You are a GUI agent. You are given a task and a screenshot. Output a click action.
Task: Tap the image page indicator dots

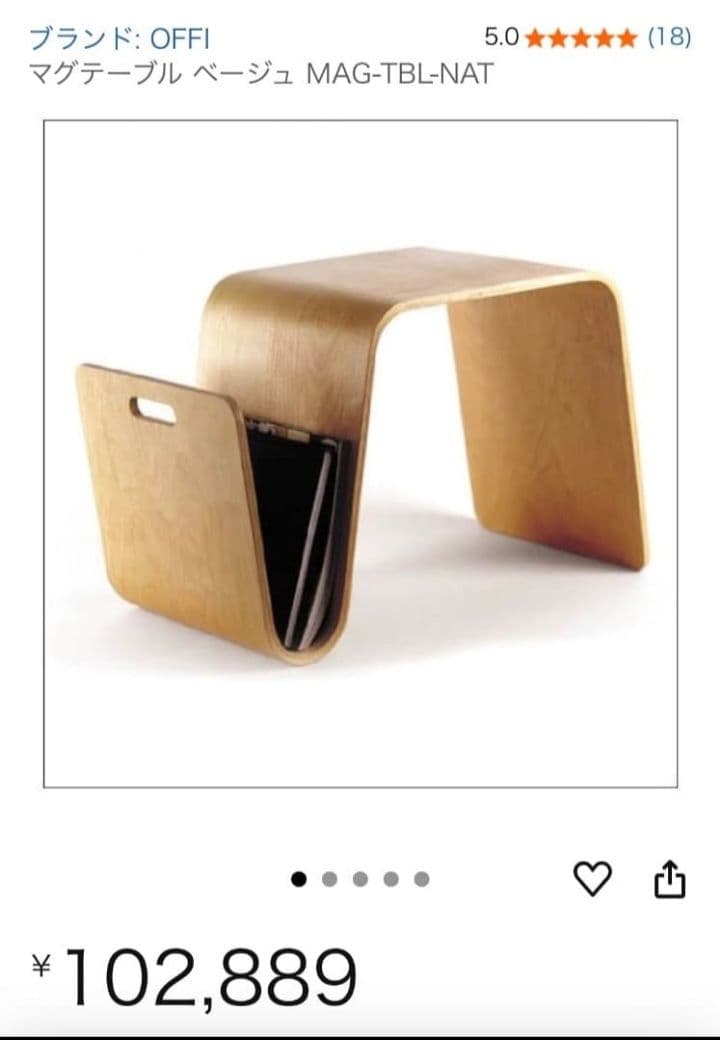click(360, 879)
